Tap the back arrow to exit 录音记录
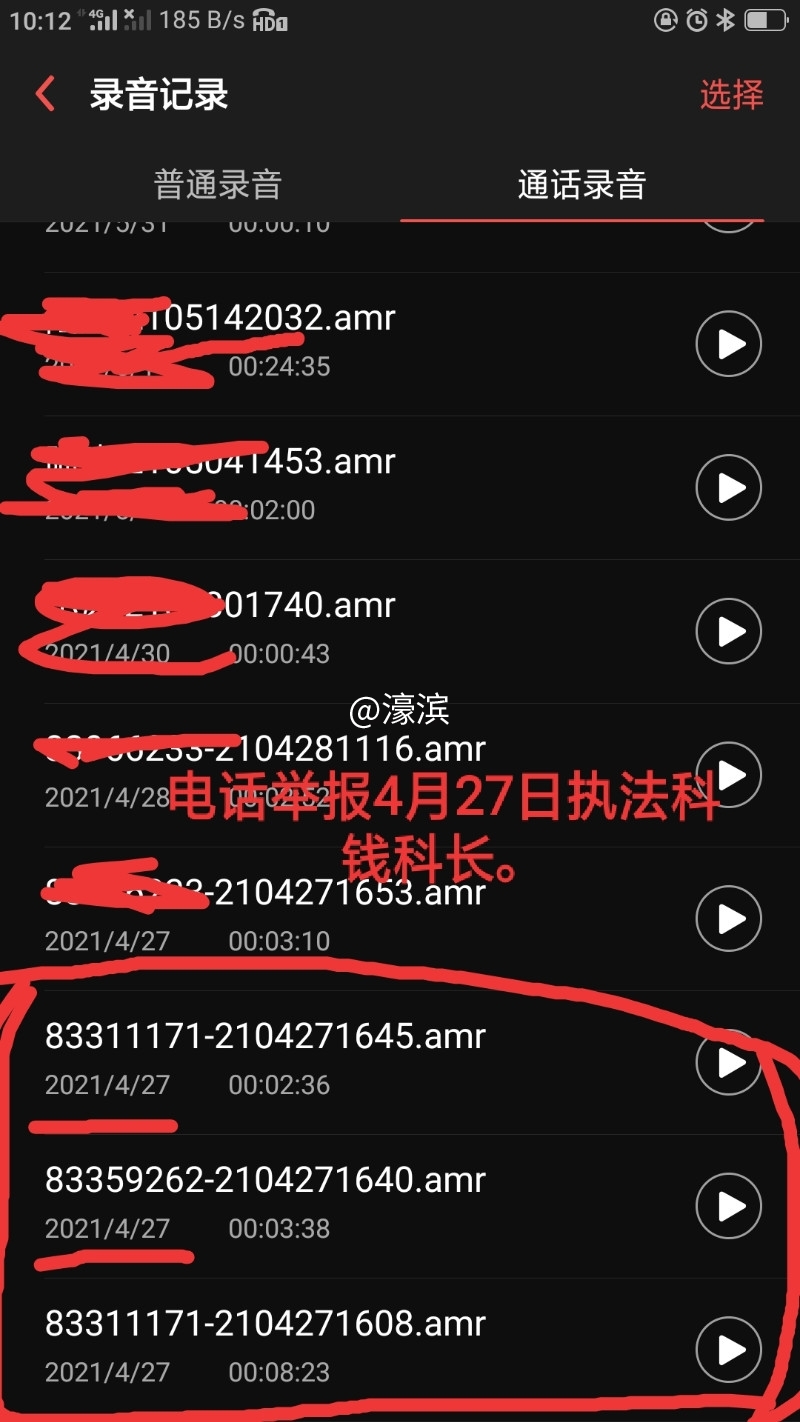Screen dimensions: 800x1422 (44, 93)
